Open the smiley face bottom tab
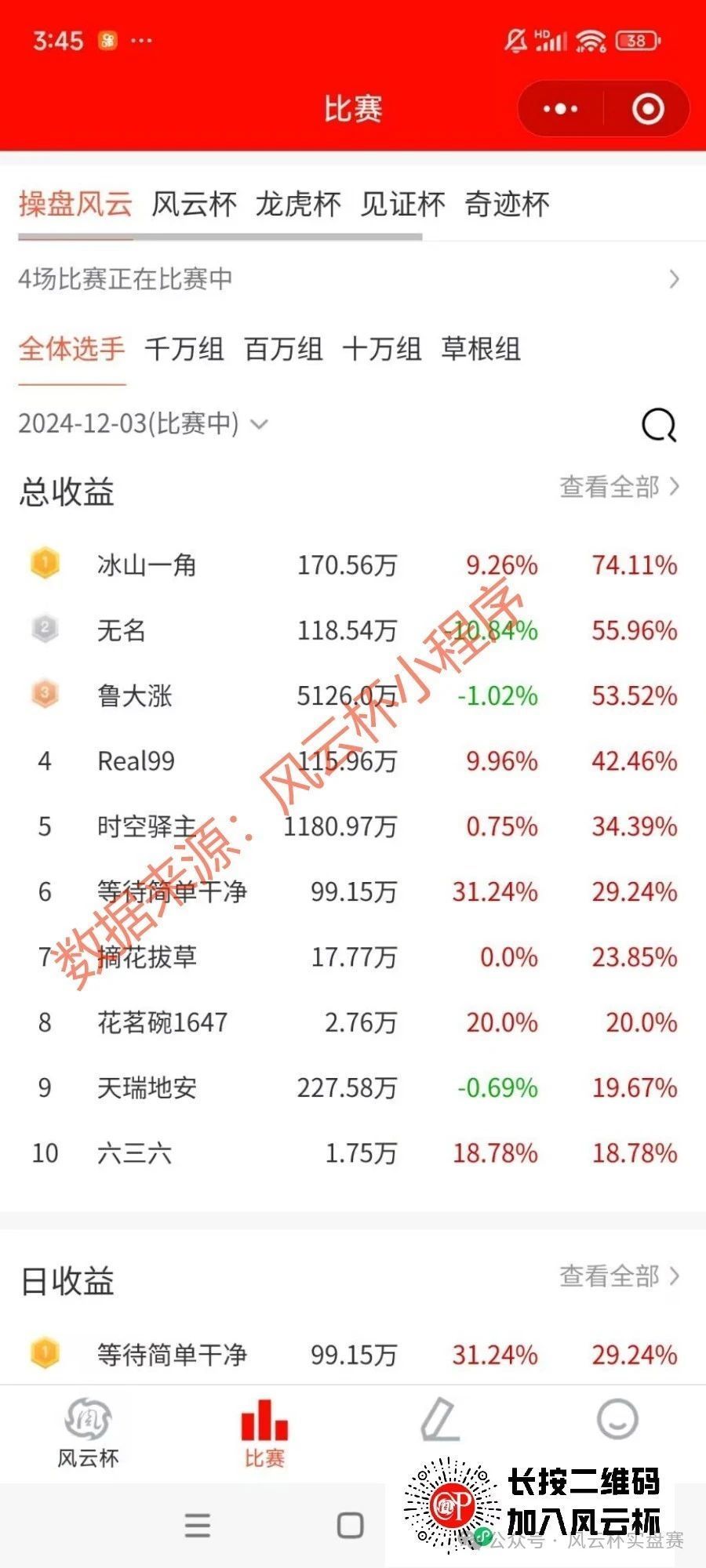This screenshot has width=706, height=1568. [617, 1419]
